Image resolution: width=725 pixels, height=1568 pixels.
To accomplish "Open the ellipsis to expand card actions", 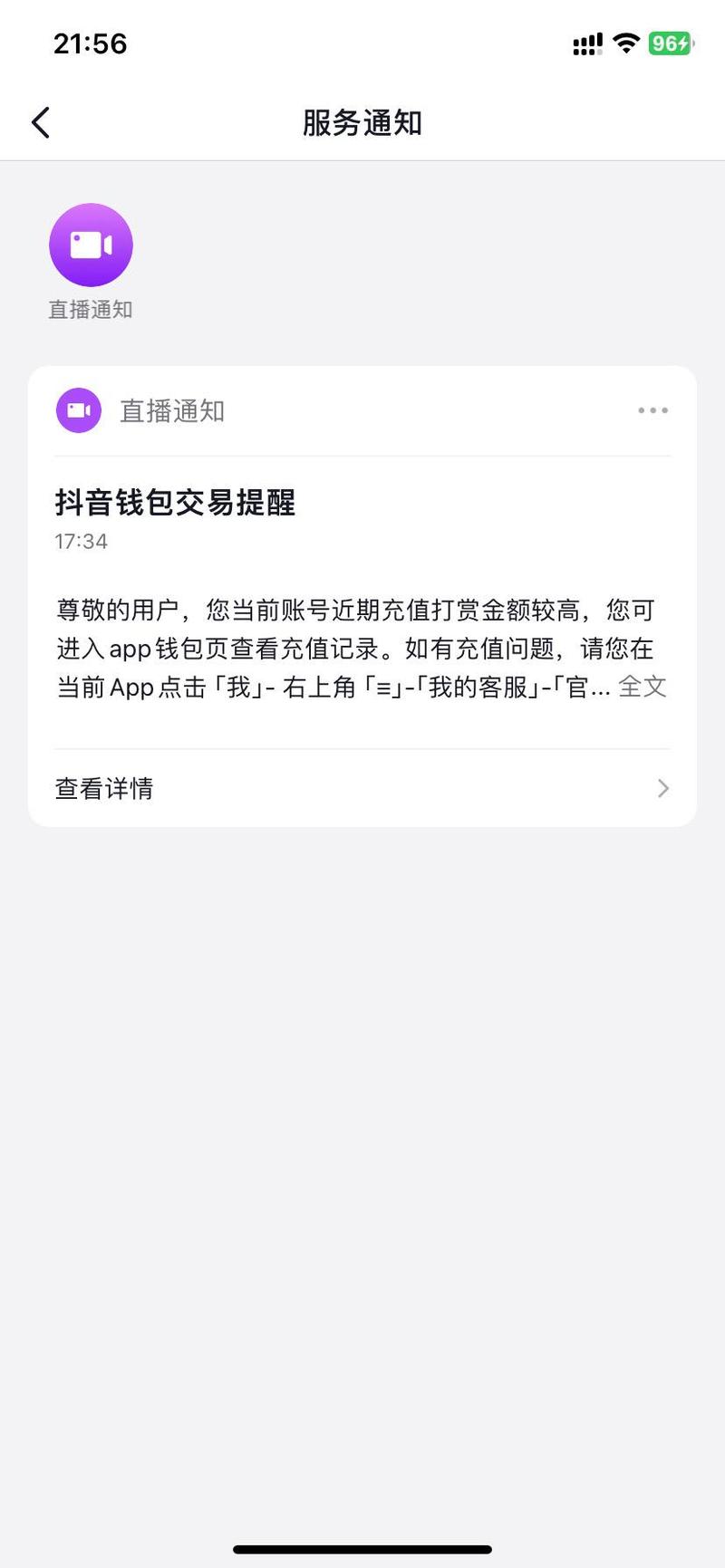I will [x=652, y=409].
